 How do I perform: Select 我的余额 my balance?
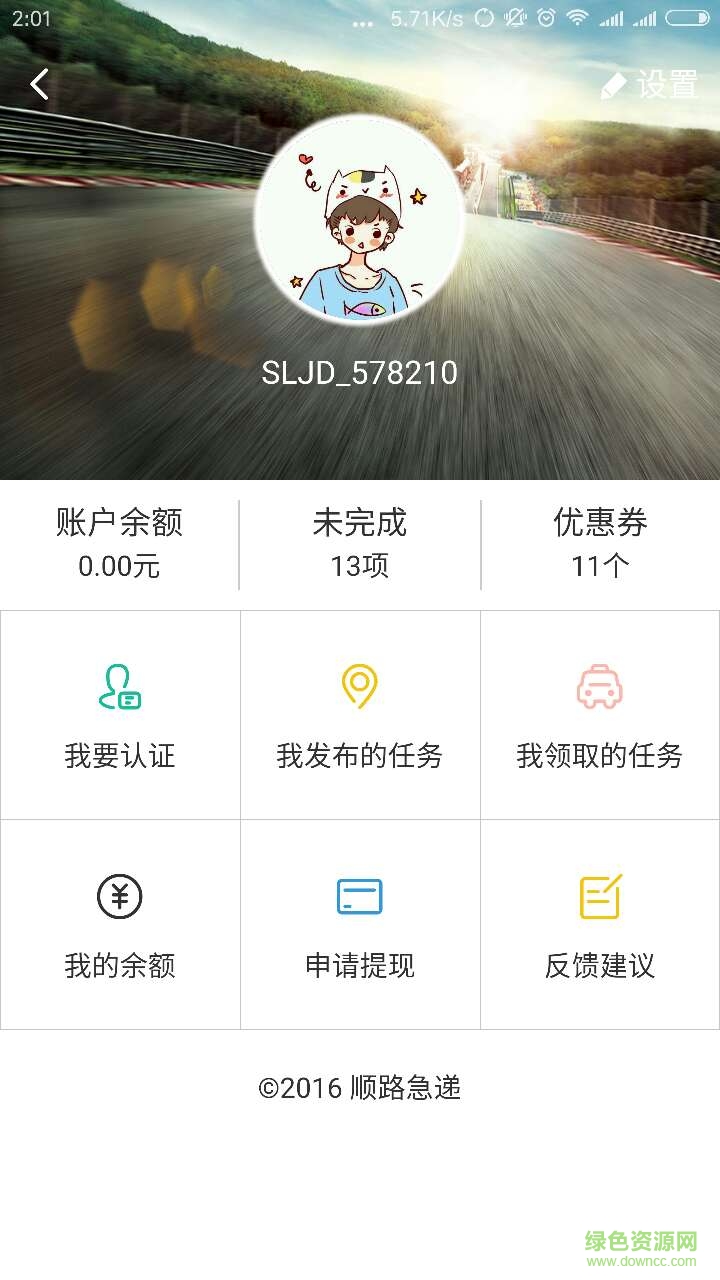120,925
